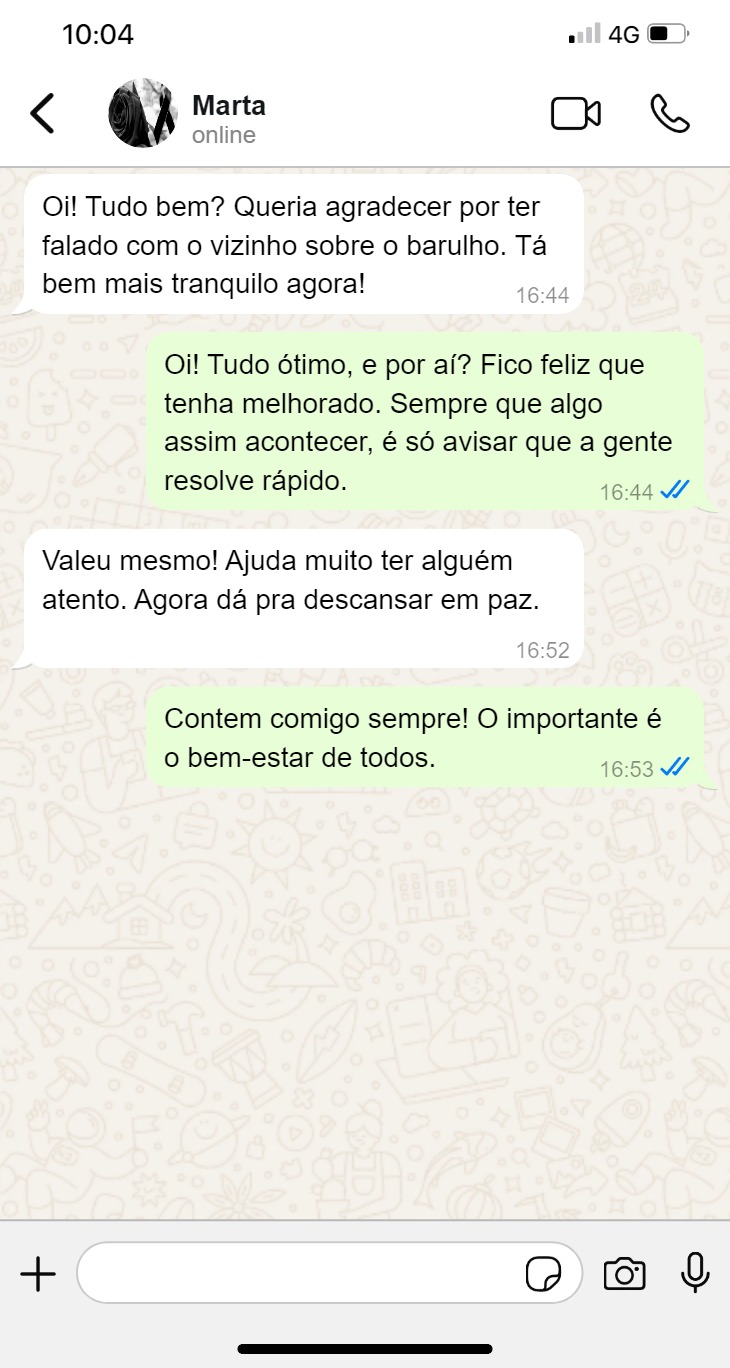The image size is (730, 1368).
Task: Open the camera to send a photo
Action: [624, 1274]
